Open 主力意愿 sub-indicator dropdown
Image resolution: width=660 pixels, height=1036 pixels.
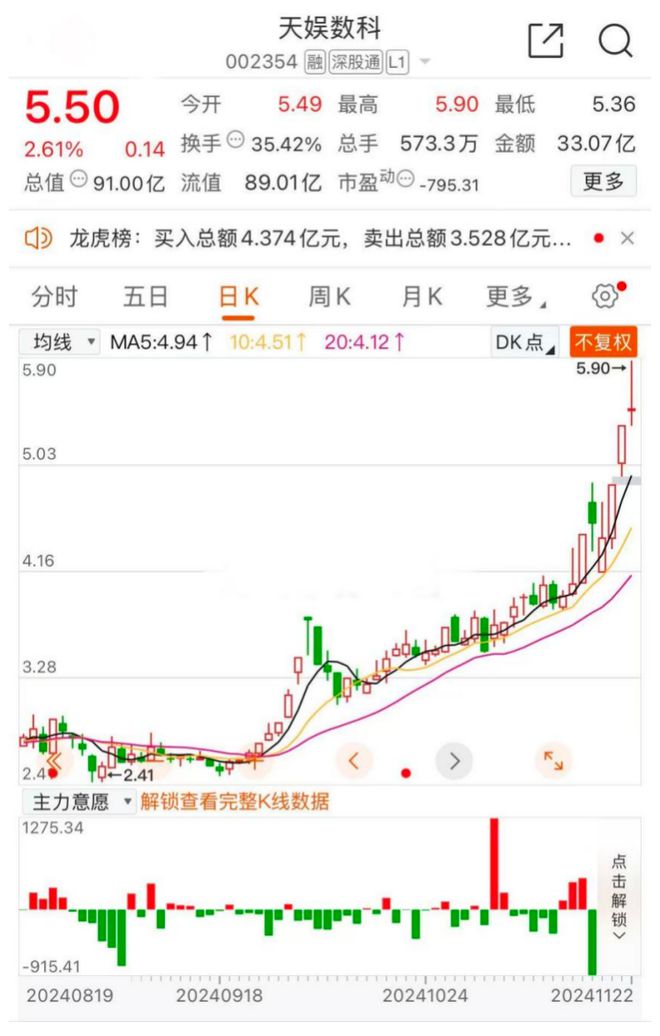[x=79, y=802]
